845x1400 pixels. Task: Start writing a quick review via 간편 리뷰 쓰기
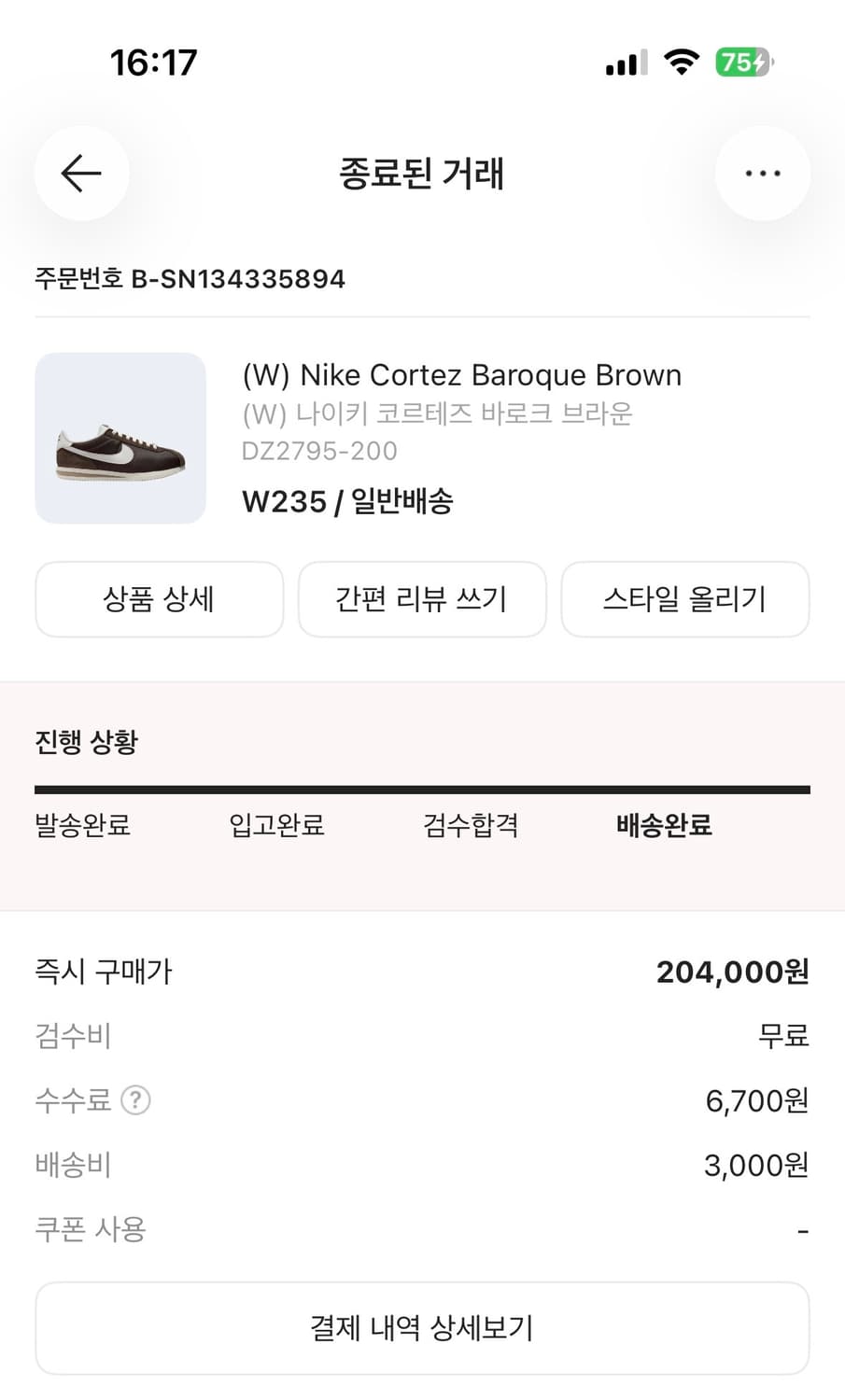click(422, 600)
